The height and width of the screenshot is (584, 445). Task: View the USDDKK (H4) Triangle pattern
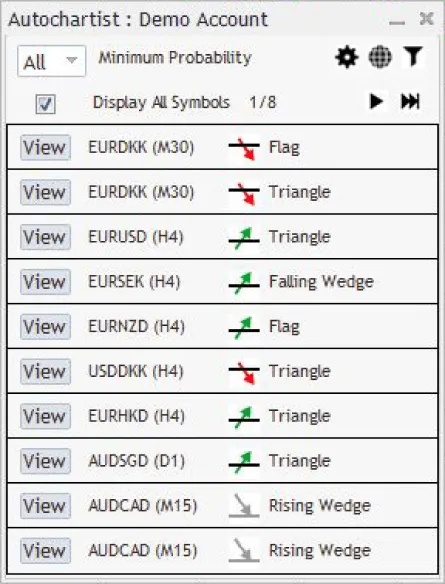45,371
